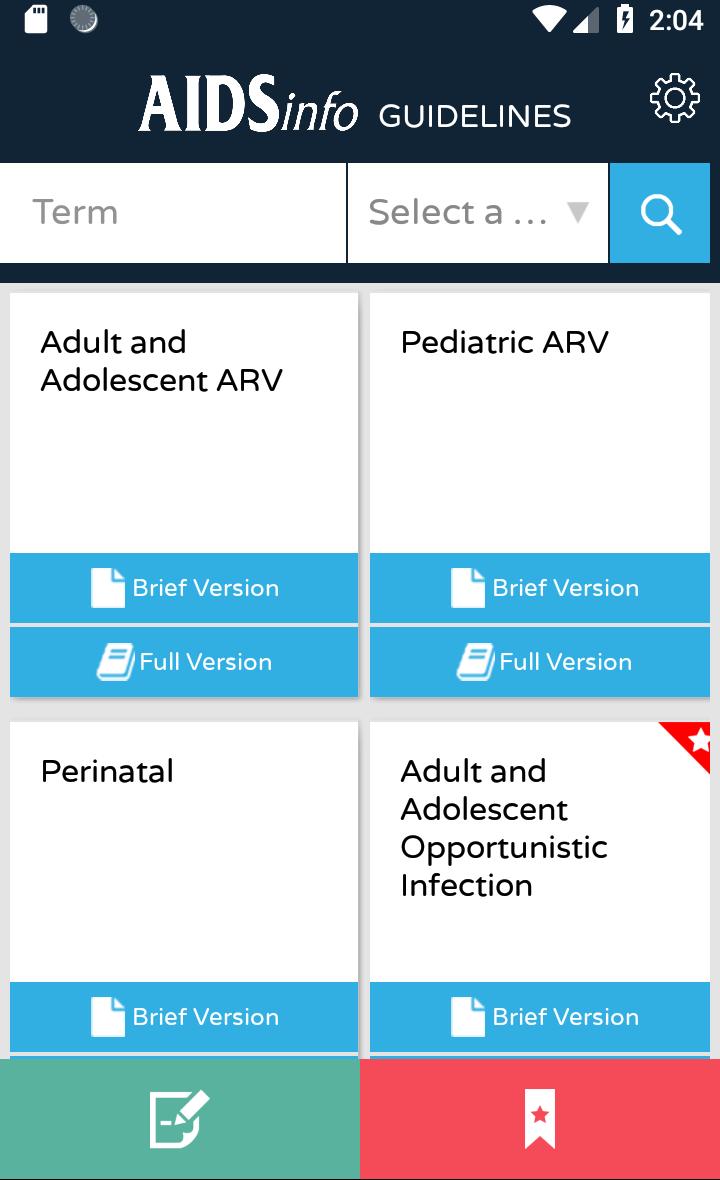This screenshot has width=720, height=1180.
Task: Tap the blue magnifier search button
Action: [660, 213]
